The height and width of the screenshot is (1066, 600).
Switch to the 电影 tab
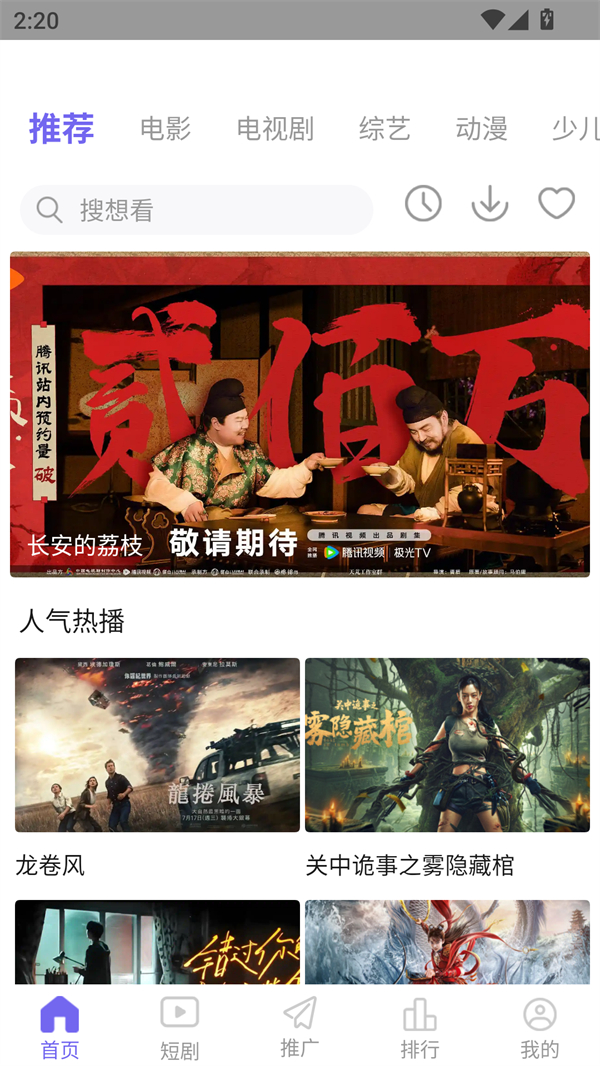tap(165, 129)
